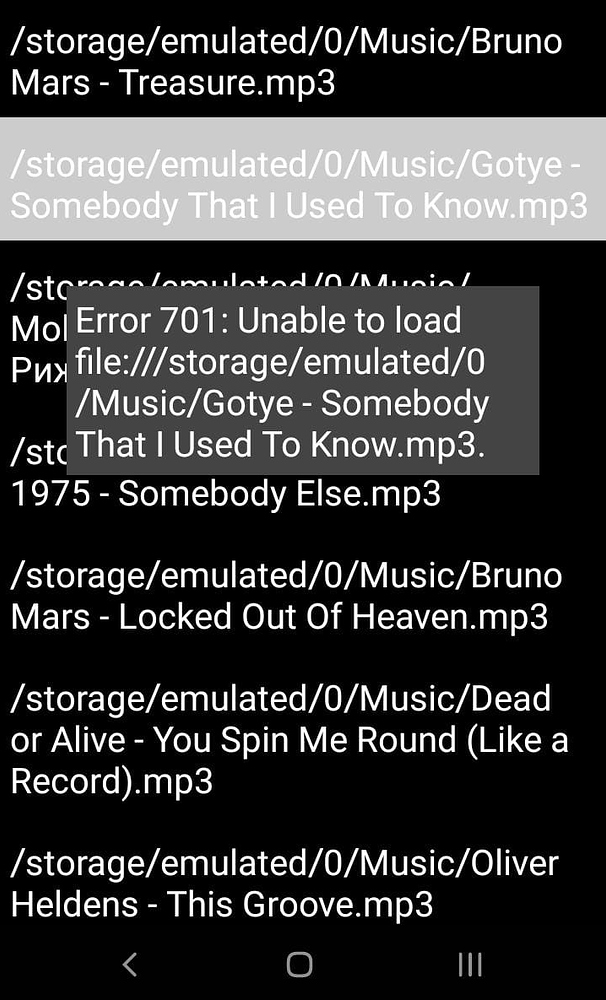
Task: Choose Oliver Heldens - This Groove.mp3
Action: click(x=303, y=884)
